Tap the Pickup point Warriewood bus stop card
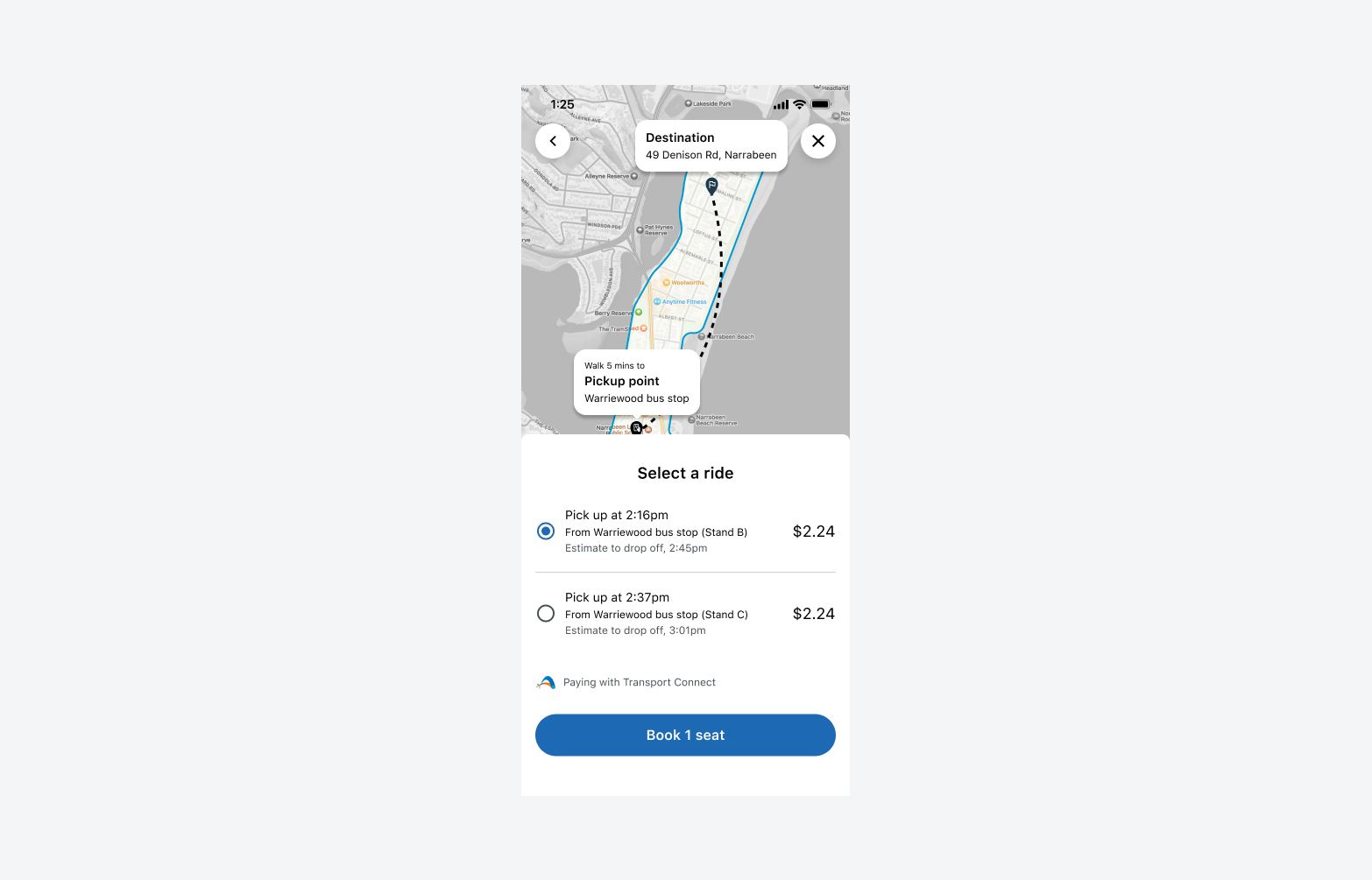 [637, 383]
